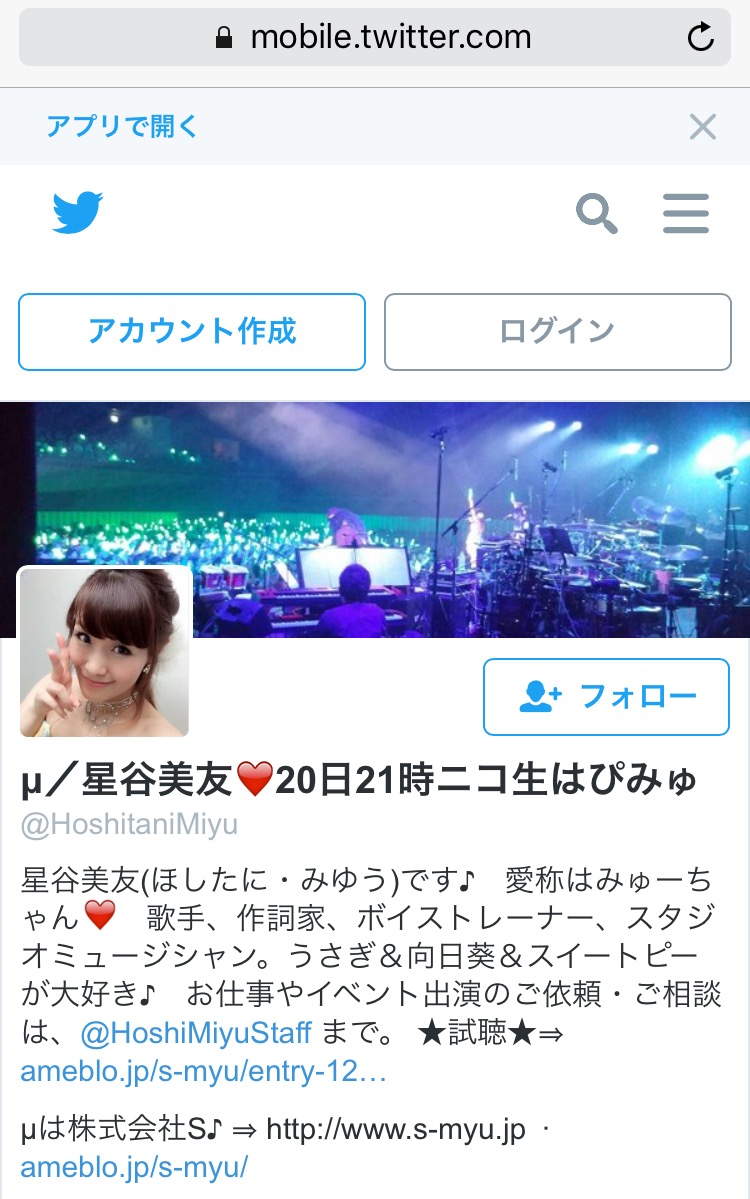Go to Twitter home via bird logo

78,213
